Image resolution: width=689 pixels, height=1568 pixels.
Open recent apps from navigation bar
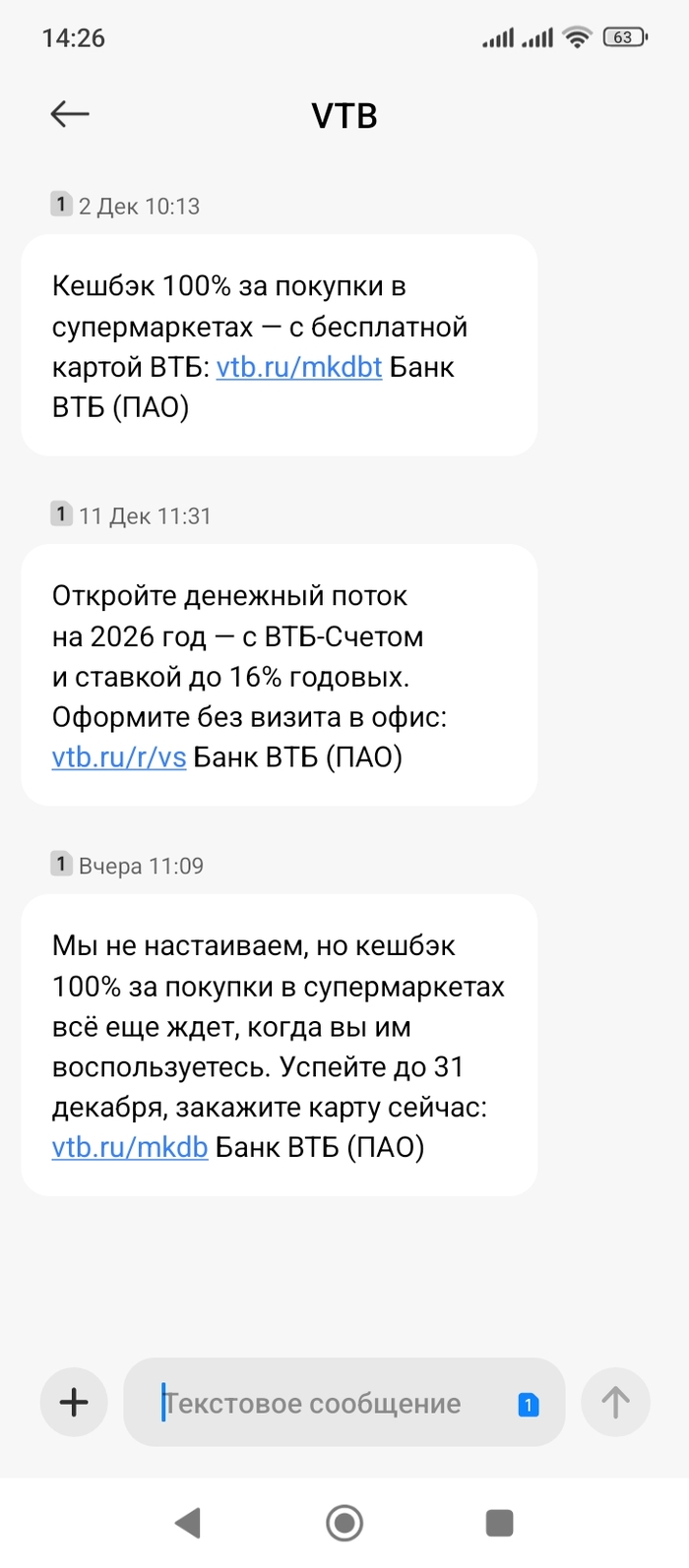pos(500,1523)
